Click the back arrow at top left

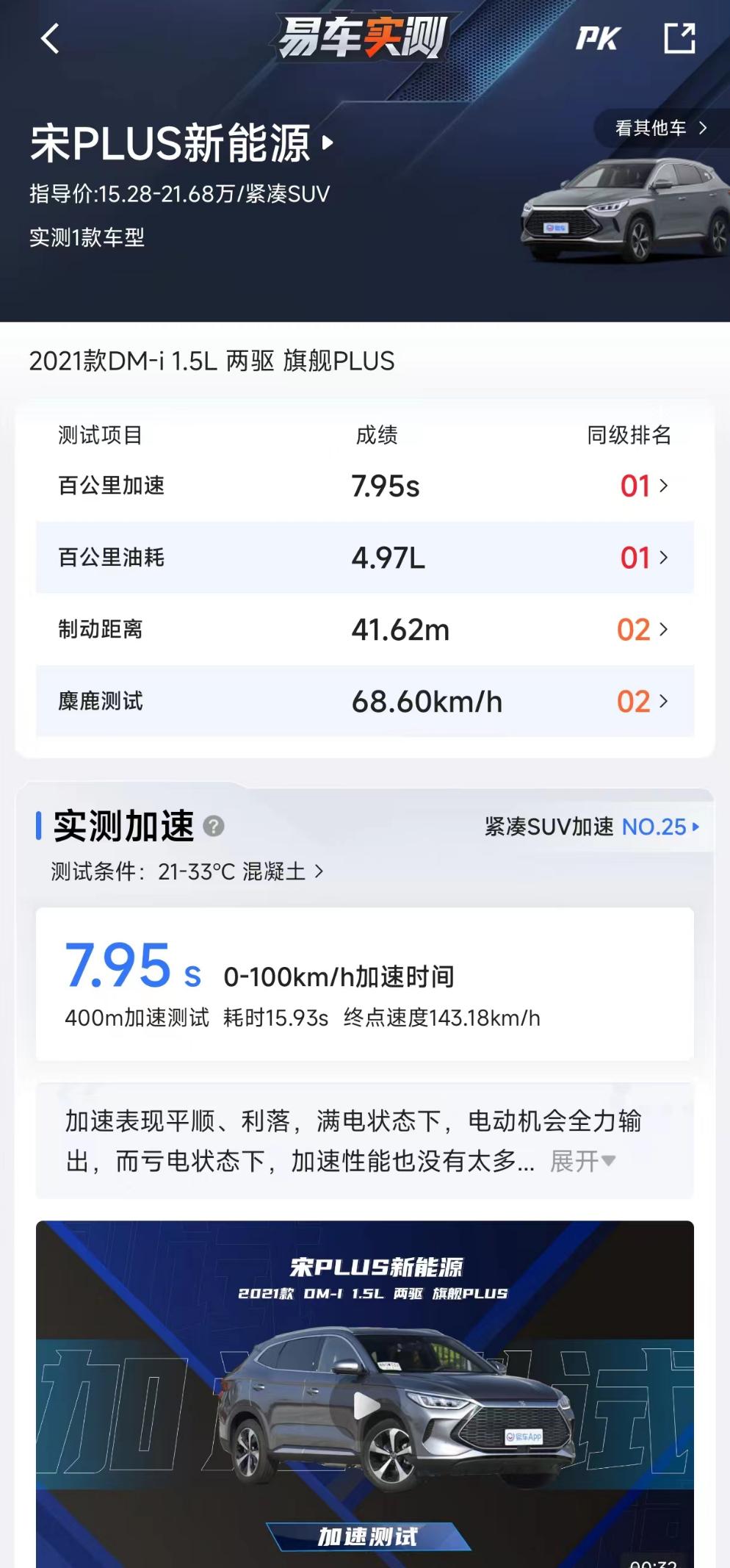pos(48,38)
